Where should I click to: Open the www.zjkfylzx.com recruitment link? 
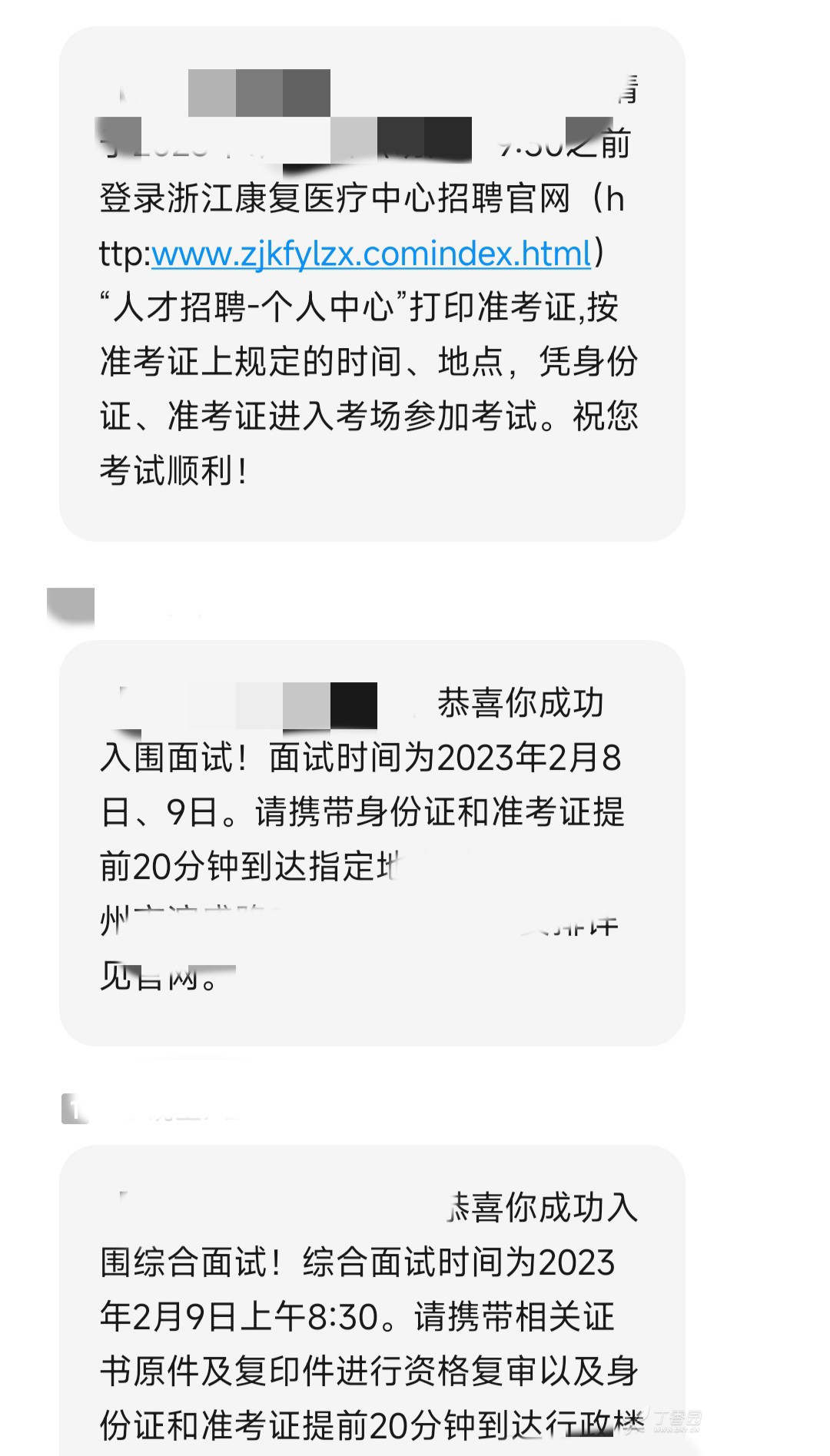point(371,254)
